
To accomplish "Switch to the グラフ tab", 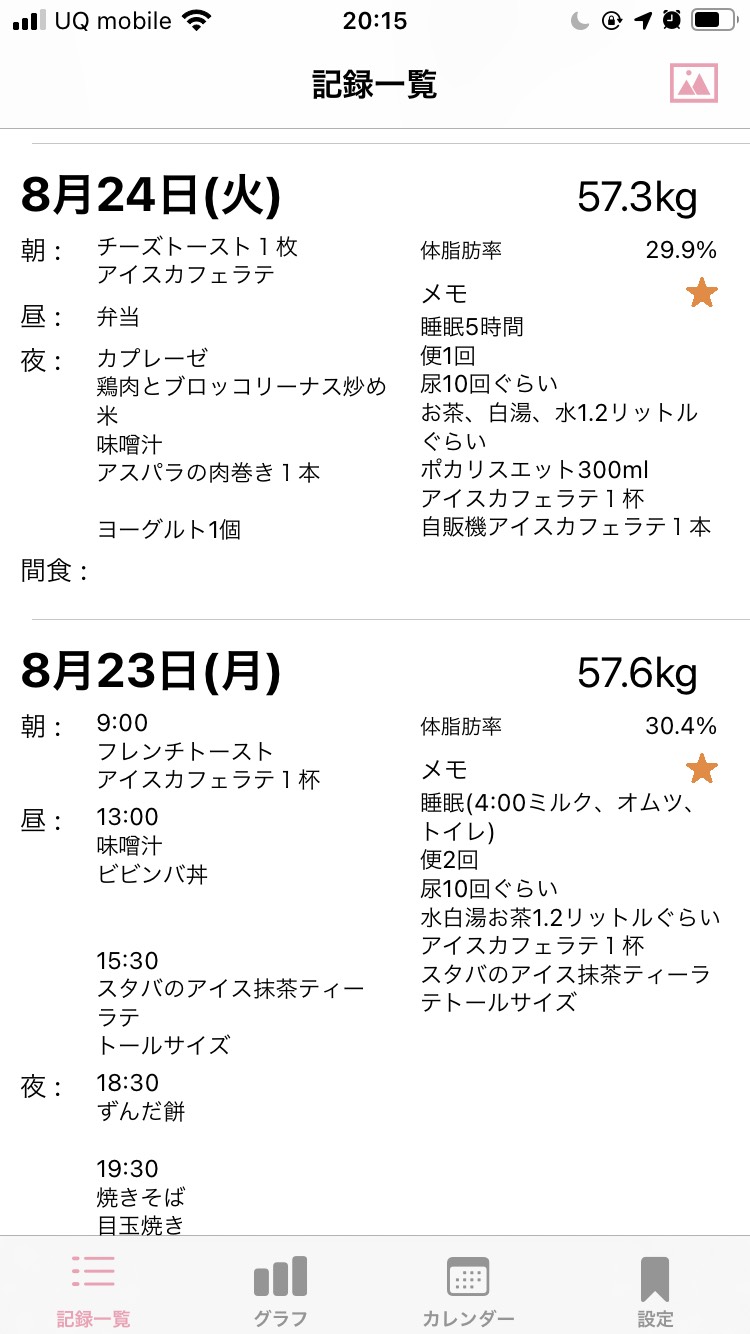I will pyautogui.click(x=280, y=1290).
